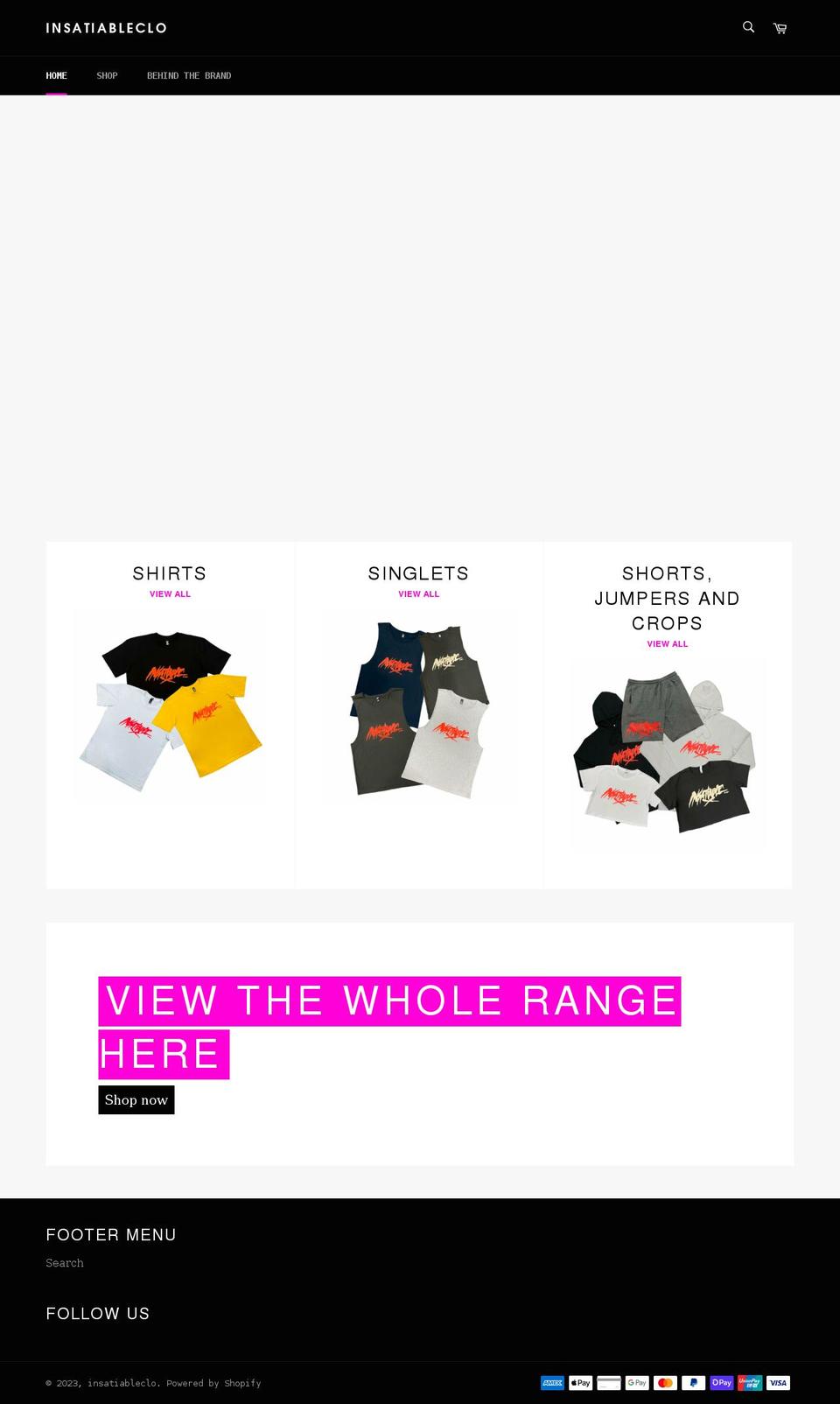
Task: Open the Search link in the footer
Action: coord(65,1262)
